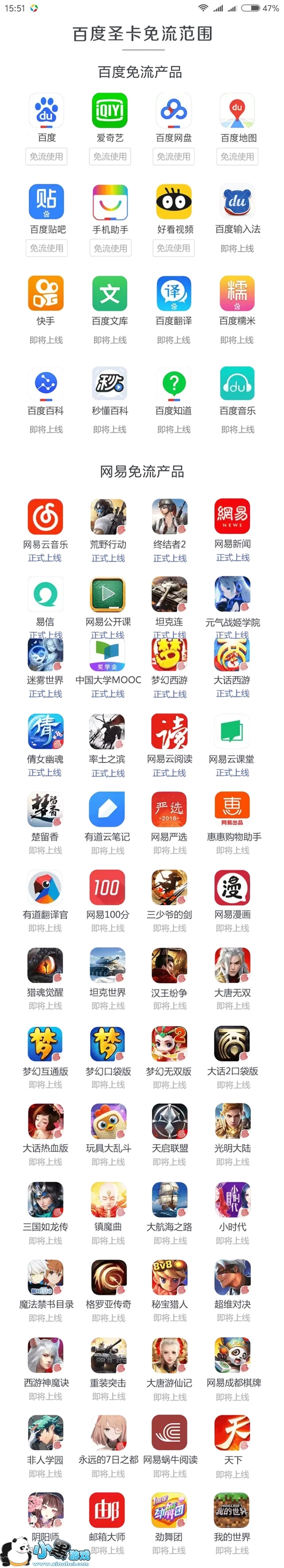
Task: Choose 免流使用 for 百度地图
Action: tap(237, 157)
